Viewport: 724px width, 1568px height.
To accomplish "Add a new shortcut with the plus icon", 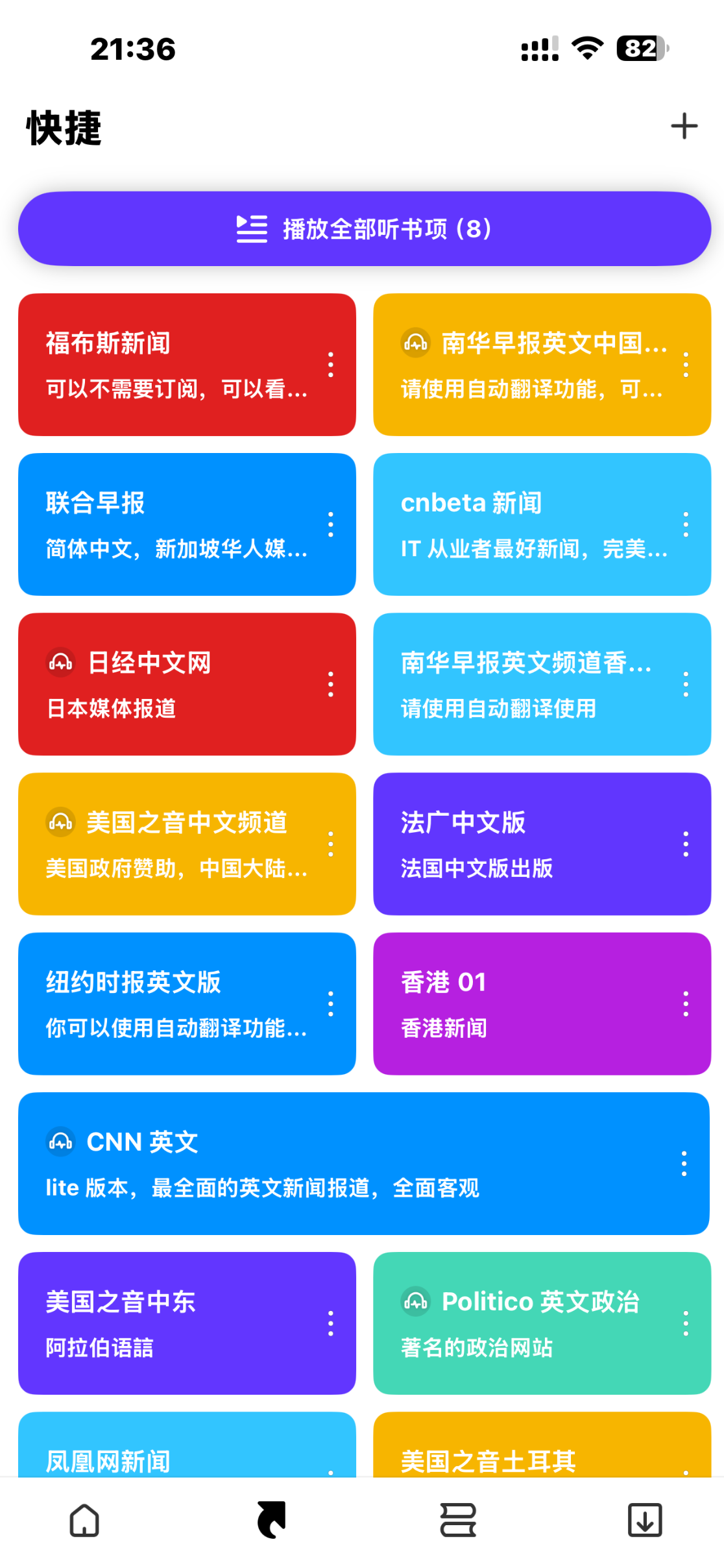I will pos(684,127).
